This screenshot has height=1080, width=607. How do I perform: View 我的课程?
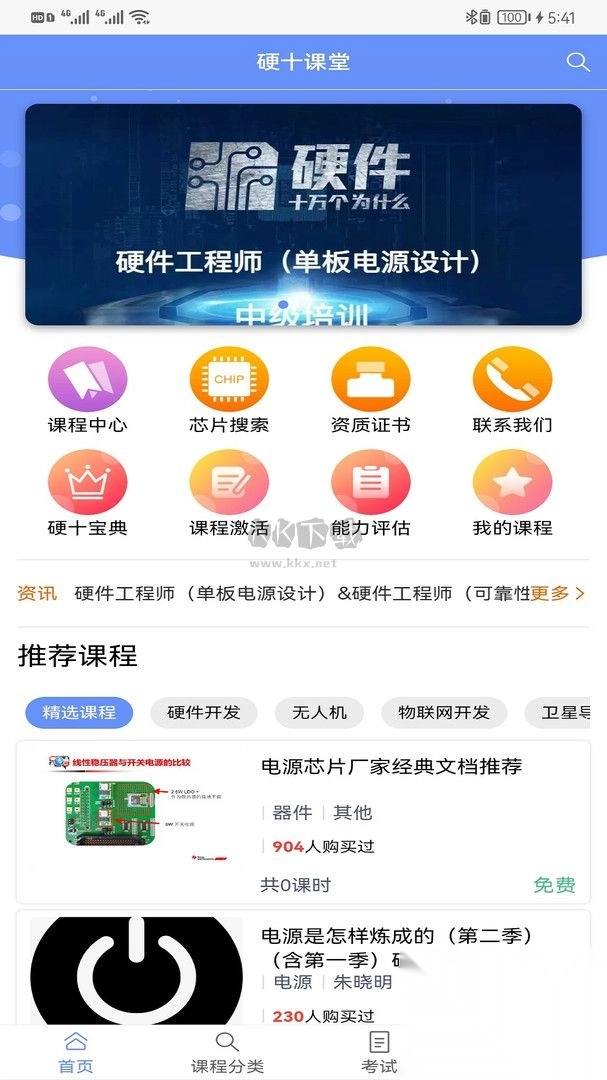coord(512,493)
